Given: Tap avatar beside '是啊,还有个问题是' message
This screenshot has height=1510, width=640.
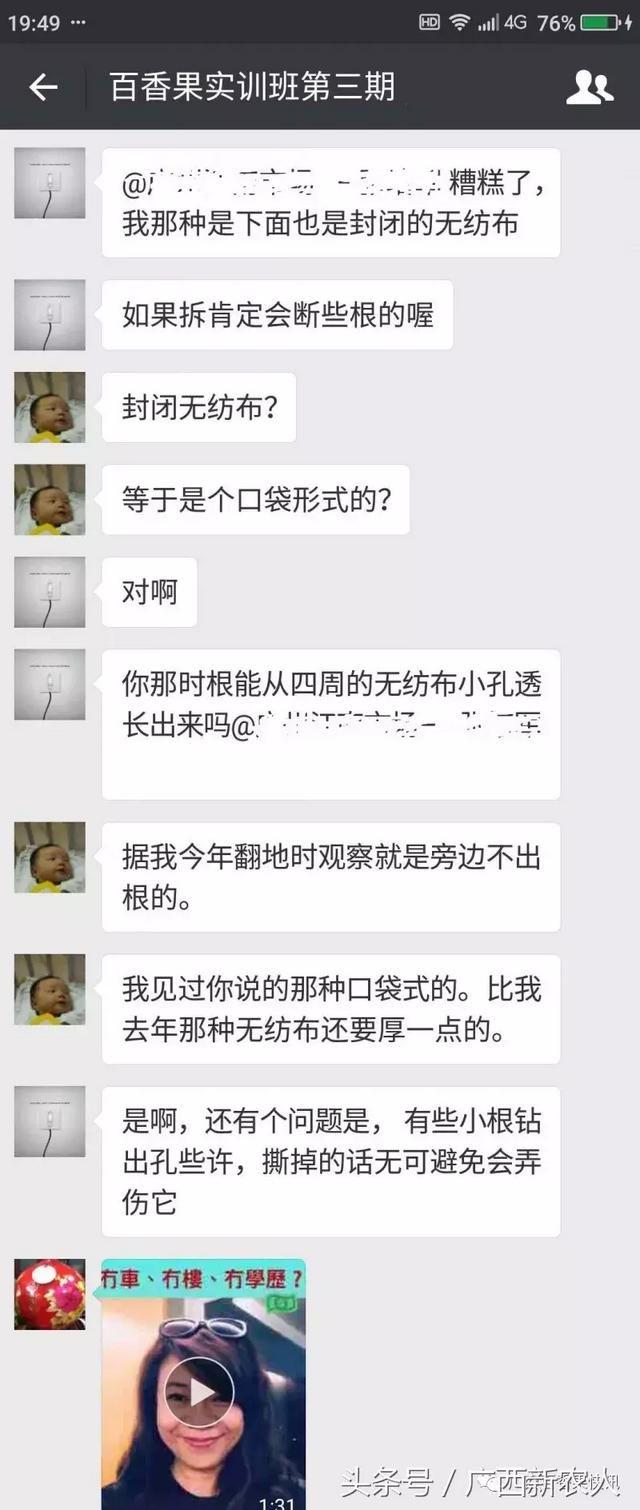Looking at the screenshot, I should [50, 1122].
